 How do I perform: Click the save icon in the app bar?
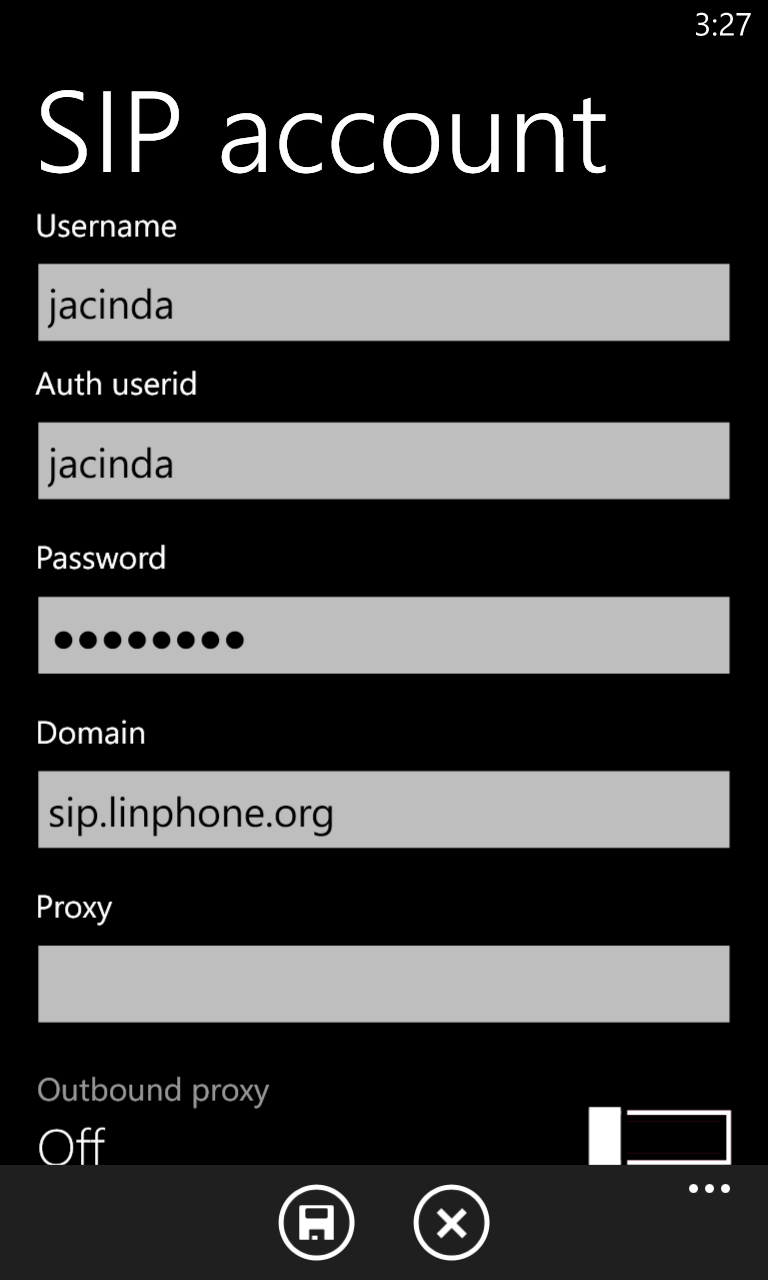click(316, 1222)
